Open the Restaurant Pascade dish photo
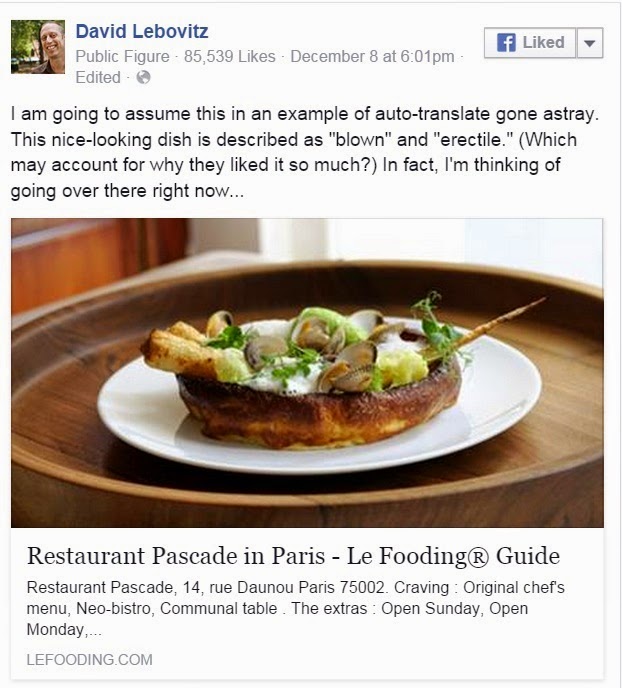The image size is (622, 688). pyautogui.click(x=307, y=372)
